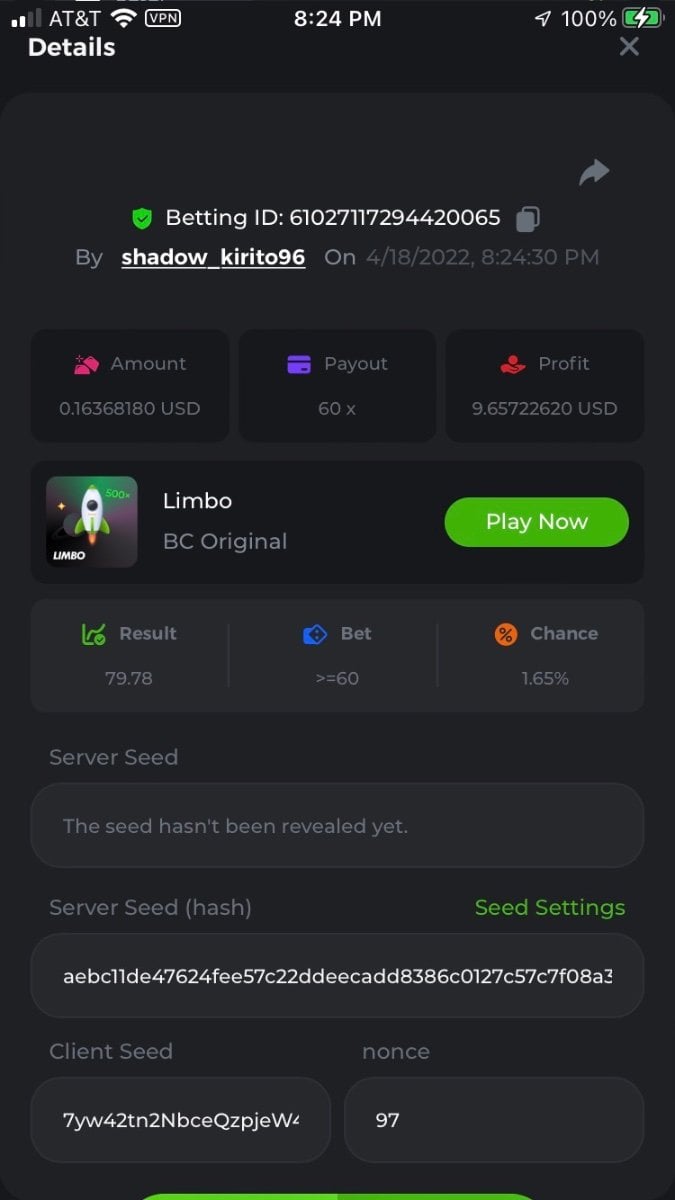This screenshot has width=675, height=1200.
Task: Share this bet result
Action: (594, 173)
